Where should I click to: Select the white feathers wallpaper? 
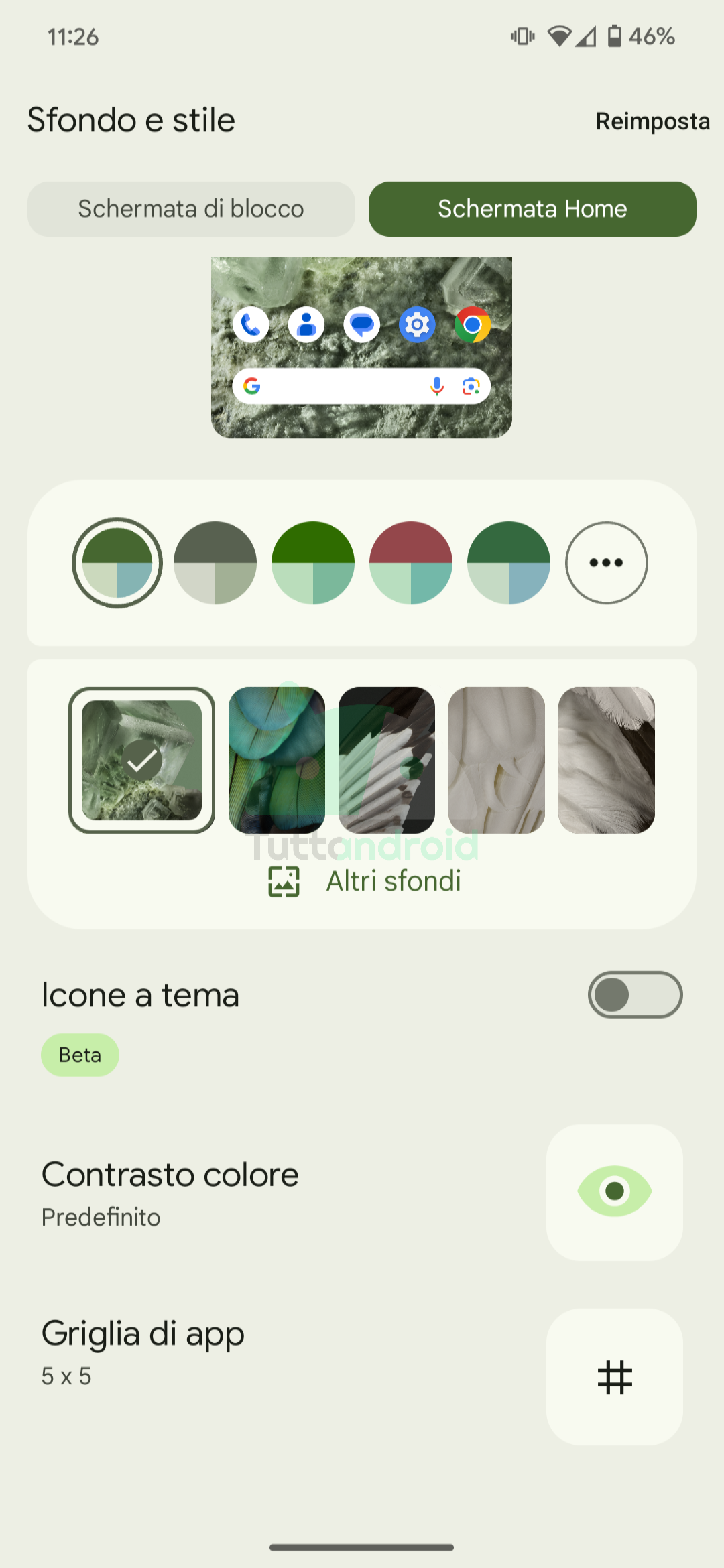[497, 760]
